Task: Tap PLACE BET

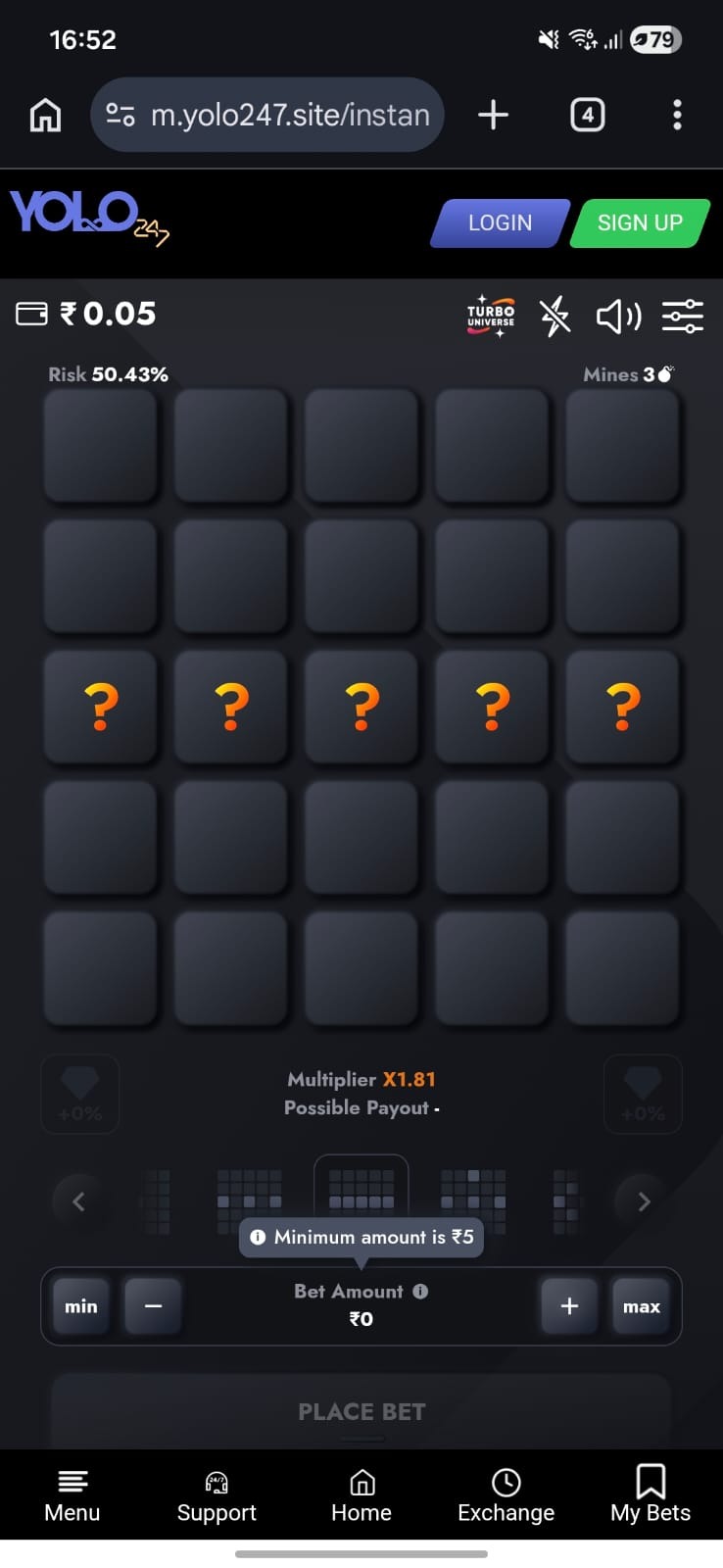Action: [x=361, y=1411]
